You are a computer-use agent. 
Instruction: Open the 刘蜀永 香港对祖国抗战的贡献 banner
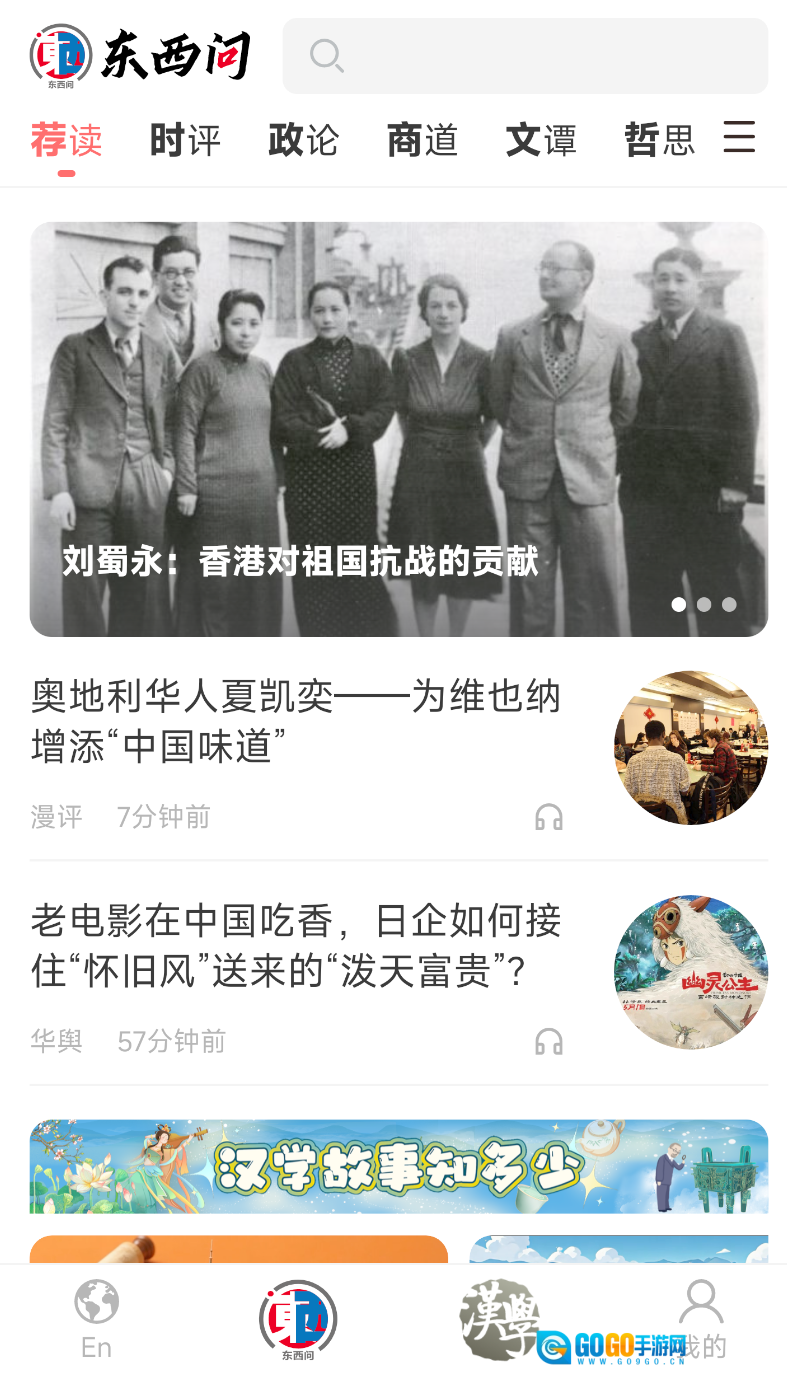pyautogui.click(x=398, y=429)
